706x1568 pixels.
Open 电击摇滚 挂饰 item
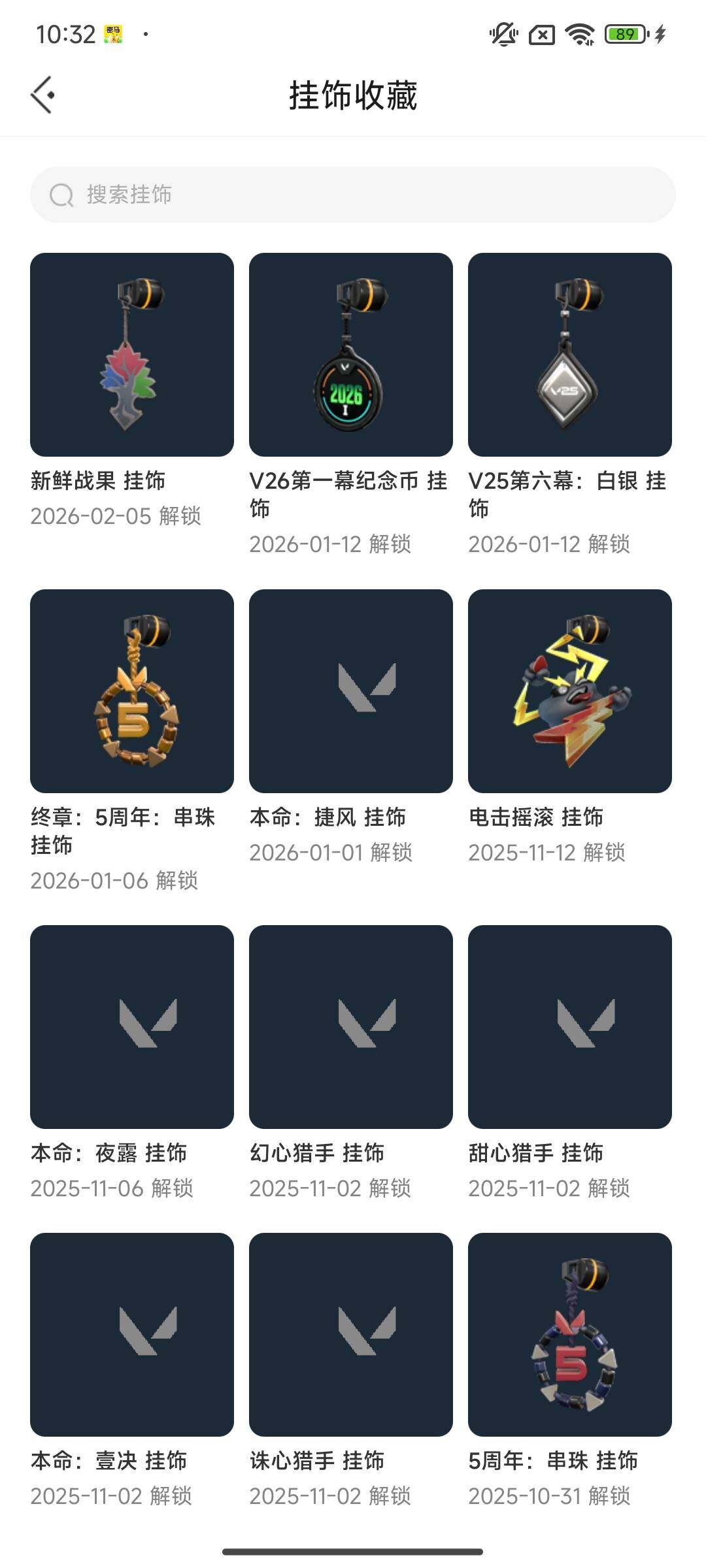[570, 691]
